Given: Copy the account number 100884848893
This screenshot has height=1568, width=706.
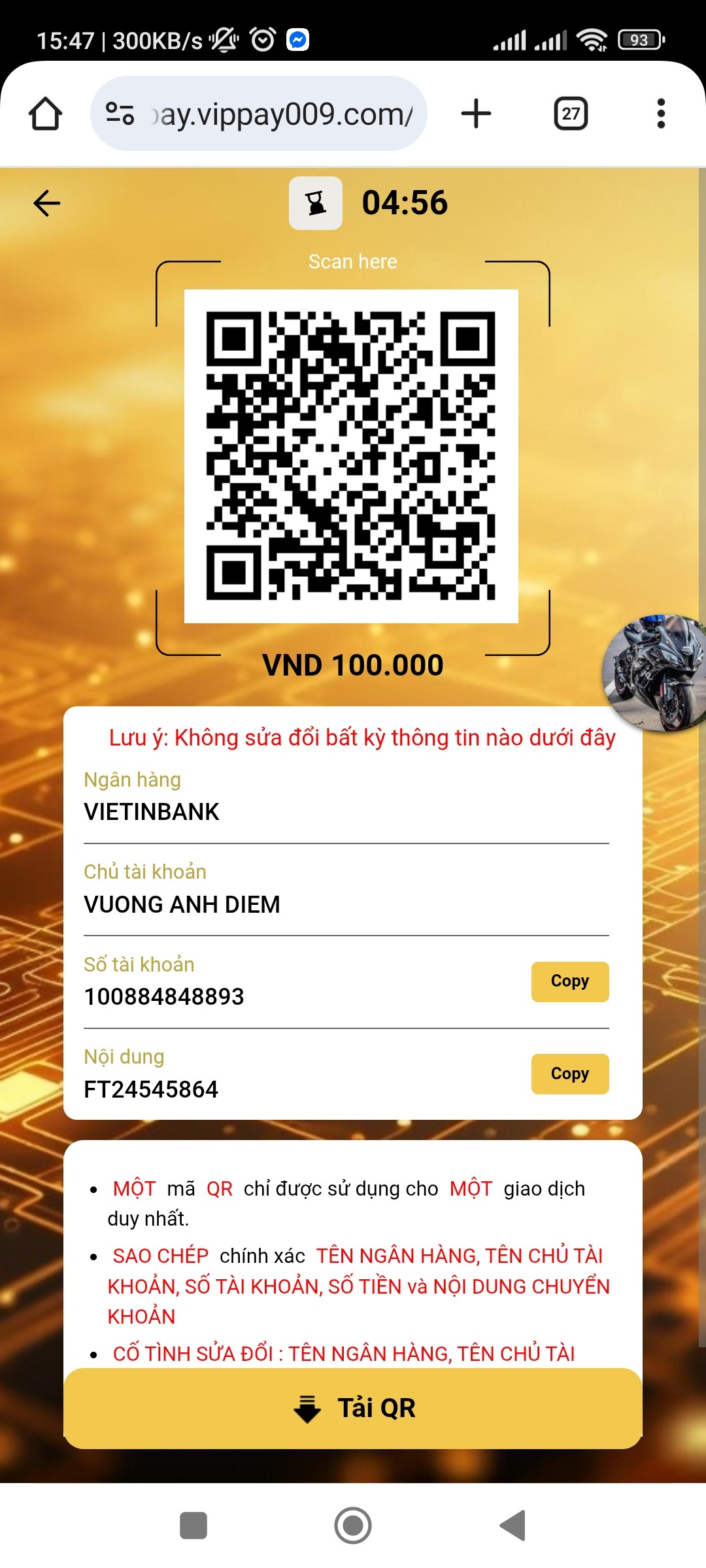Looking at the screenshot, I should [x=569, y=981].
